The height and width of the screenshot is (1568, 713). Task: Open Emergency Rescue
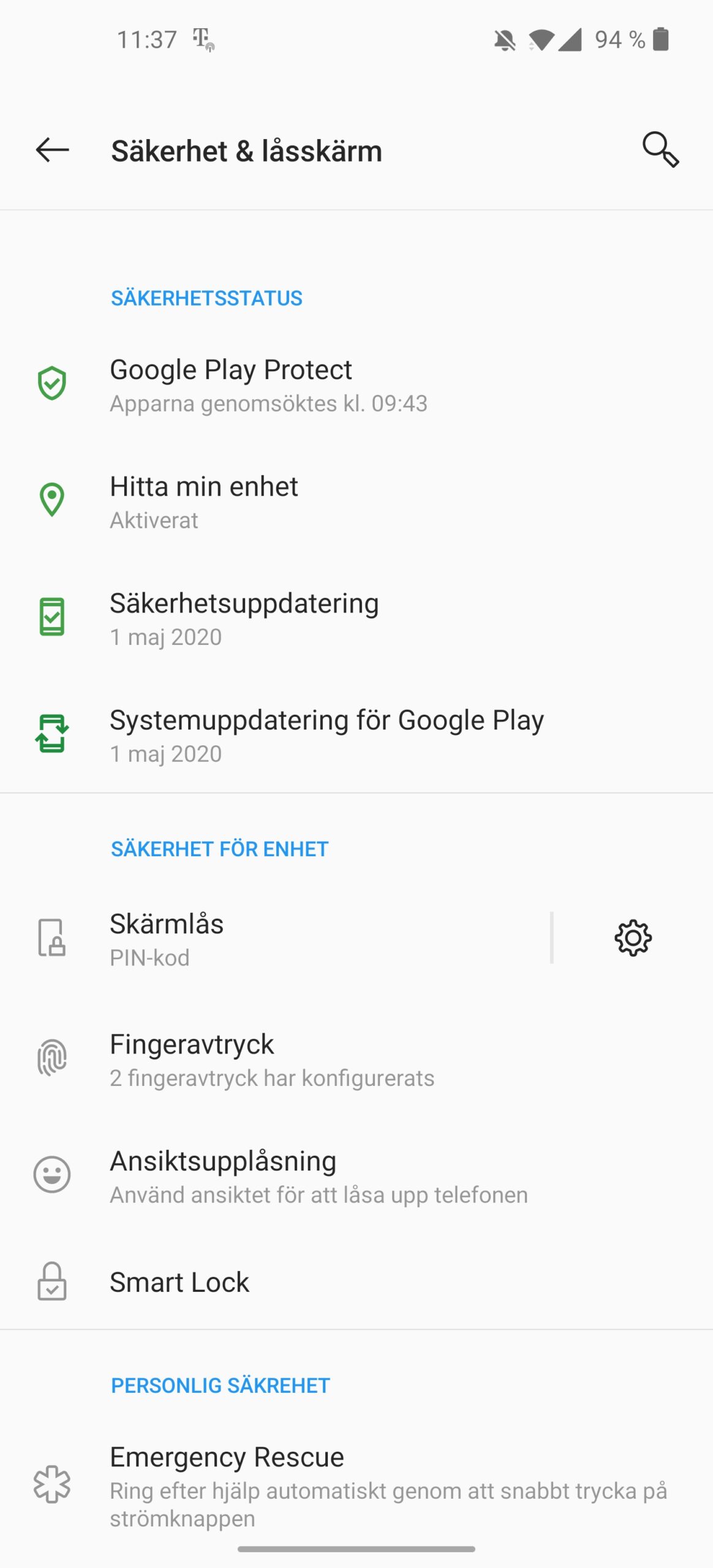pyautogui.click(x=355, y=1485)
